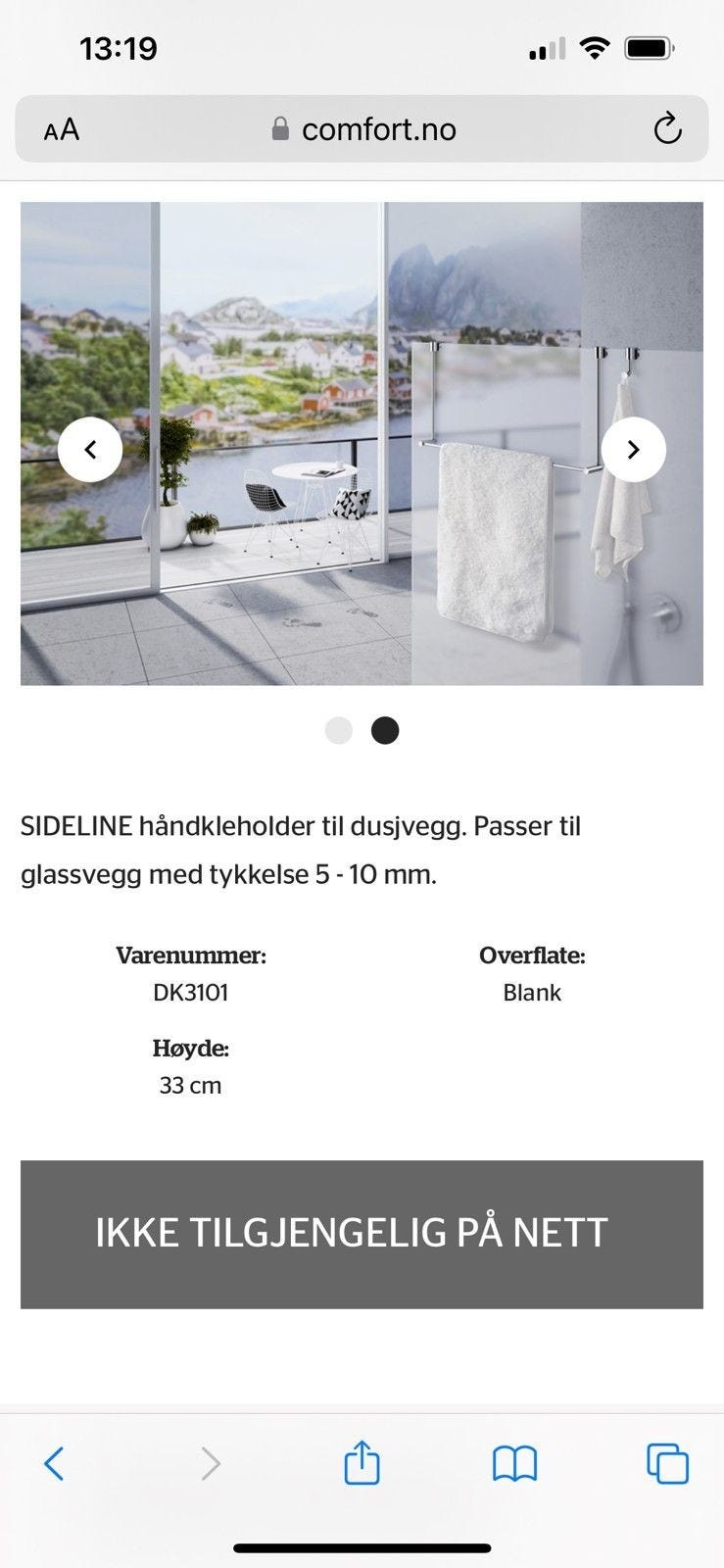Select the second carousel dot indicator
This screenshot has width=724, height=1568.
coord(385,730)
